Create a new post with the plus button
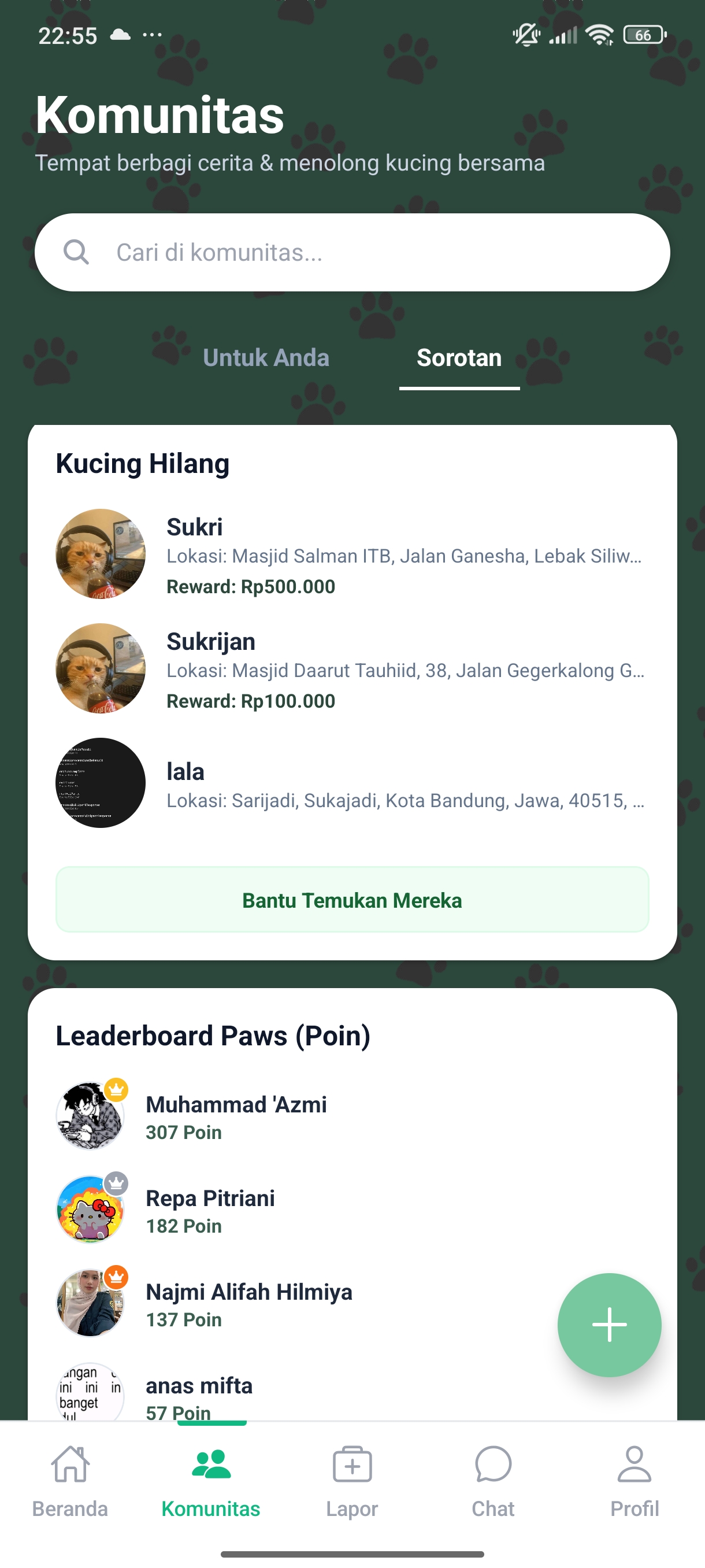 [x=609, y=1325]
